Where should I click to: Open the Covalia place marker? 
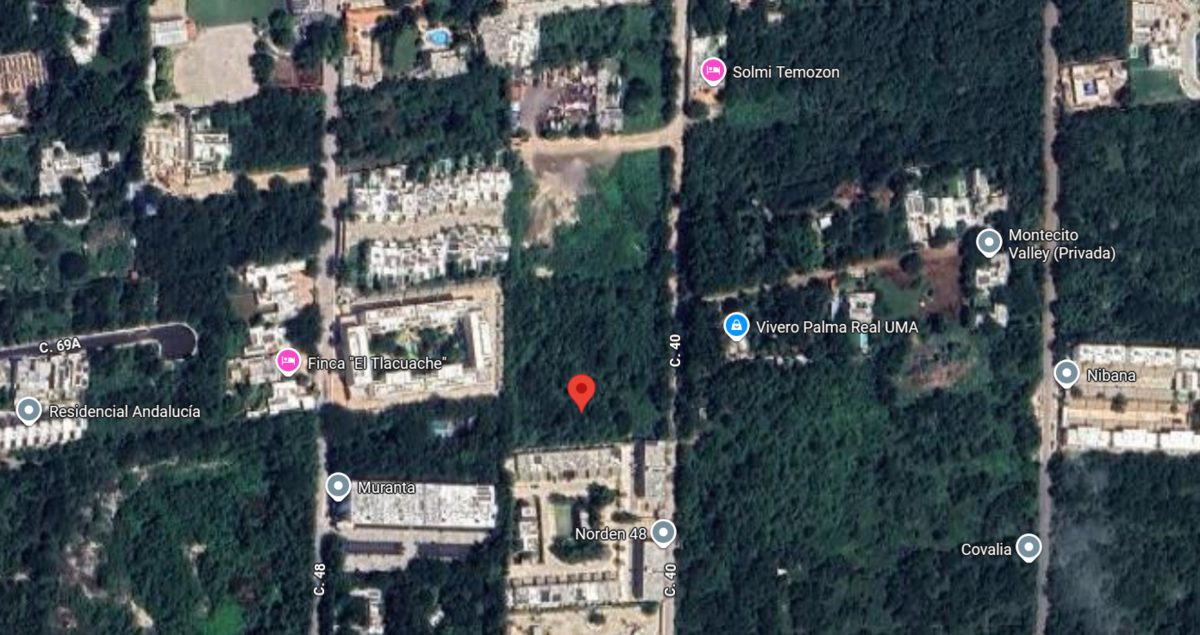[1028, 548]
